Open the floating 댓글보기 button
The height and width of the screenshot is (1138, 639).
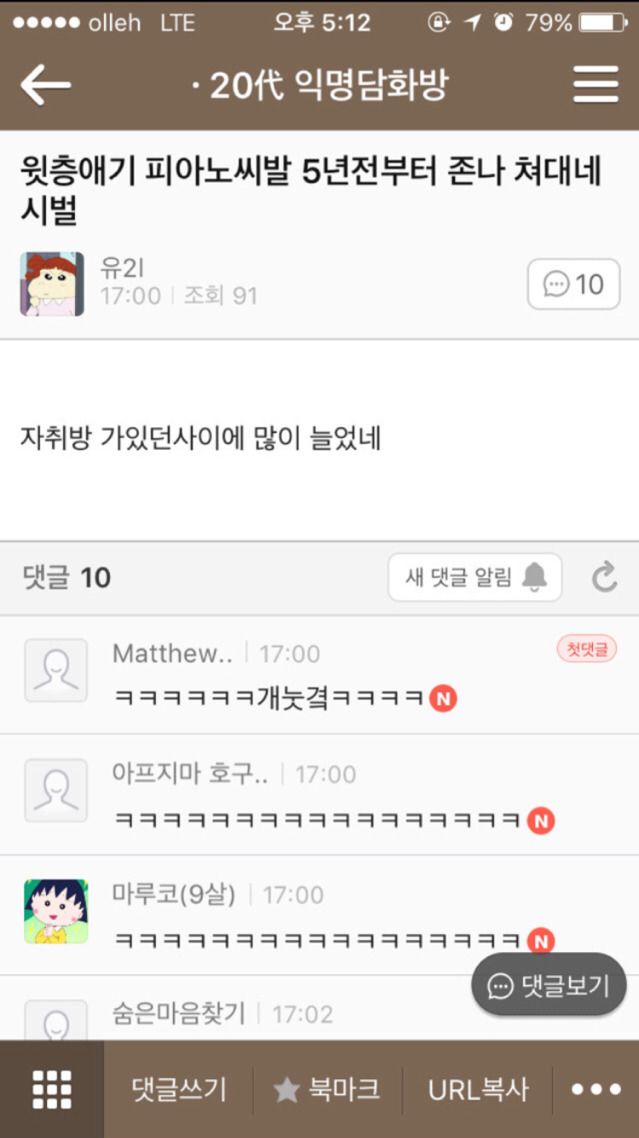click(548, 986)
